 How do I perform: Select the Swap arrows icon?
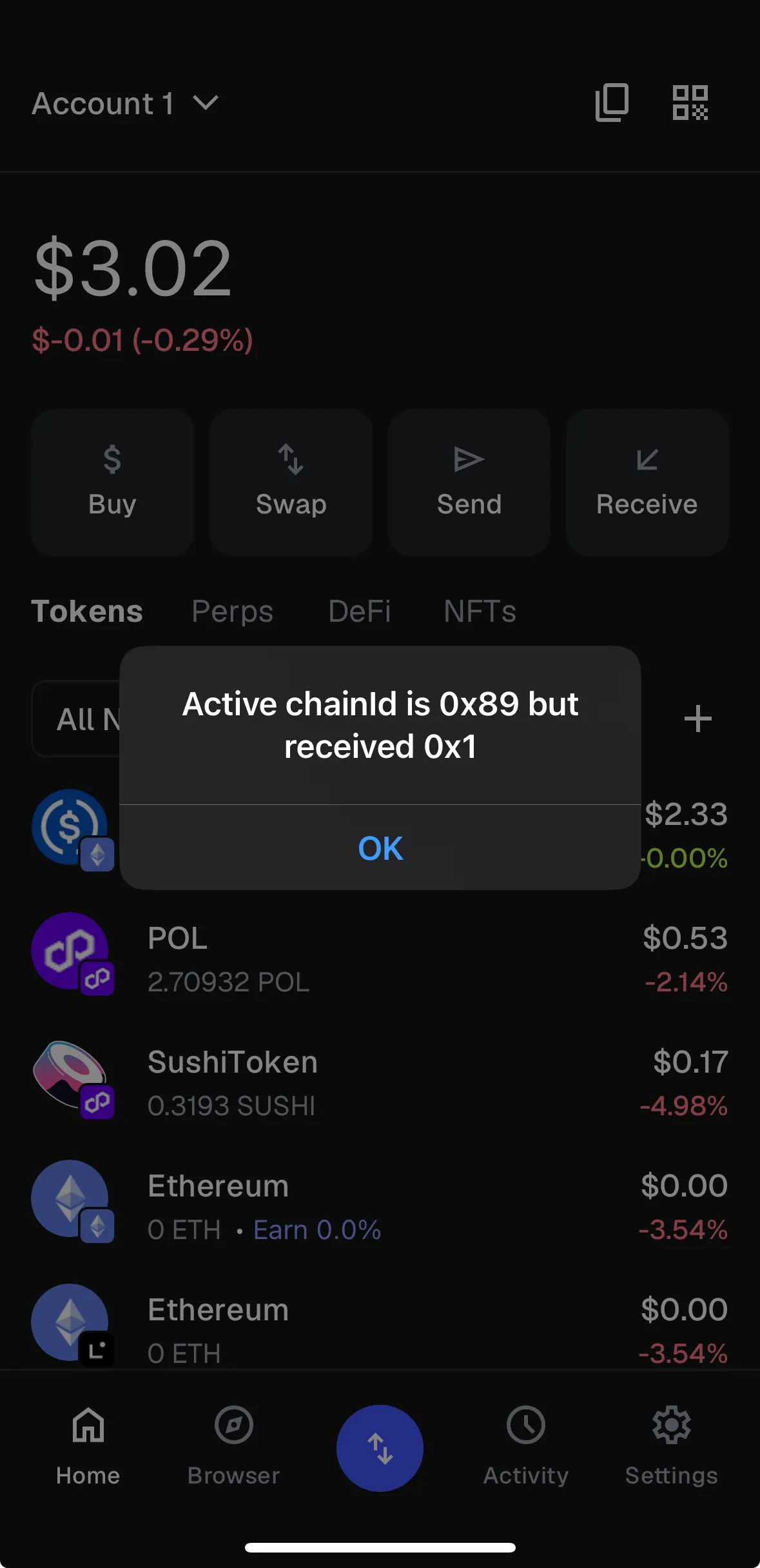[x=291, y=461]
